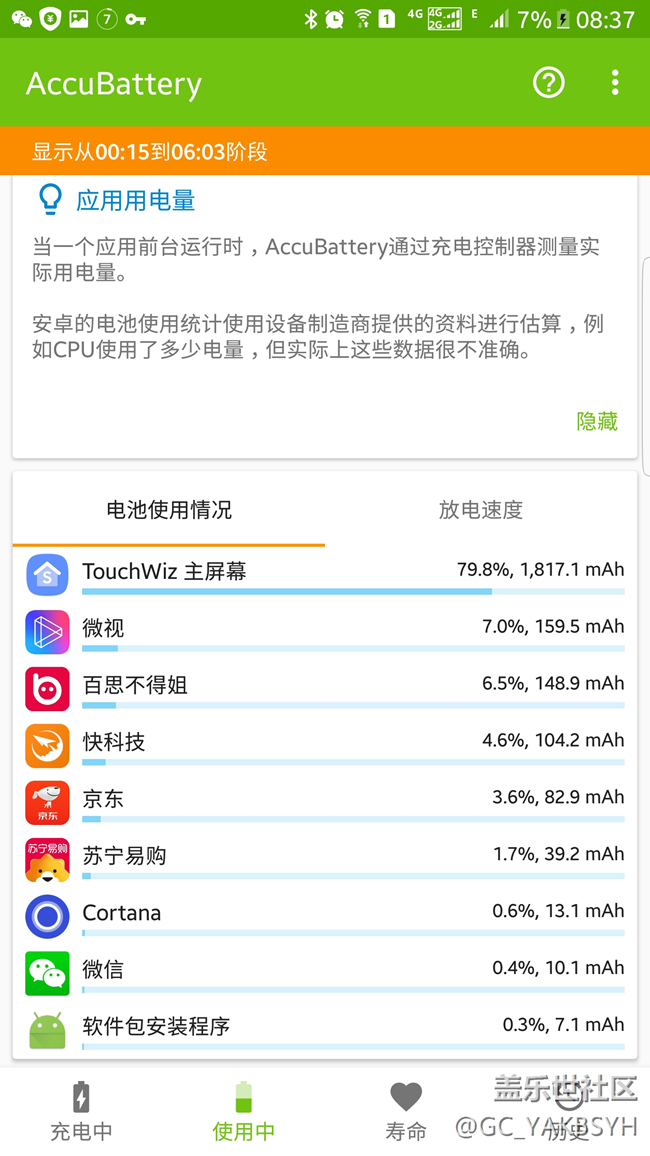This screenshot has height=1156, width=650.
Task: Open Cortana usage row
Action: [x=325, y=916]
